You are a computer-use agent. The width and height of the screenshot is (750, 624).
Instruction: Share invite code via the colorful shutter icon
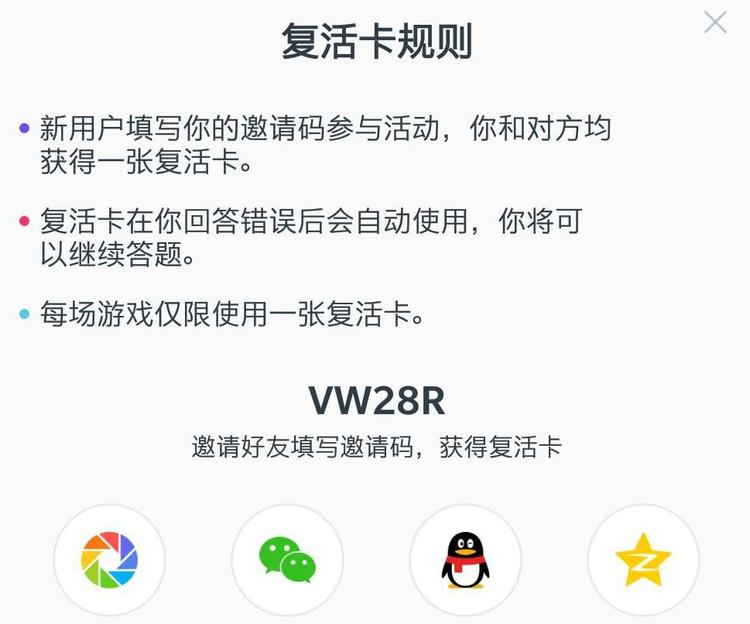click(x=109, y=559)
